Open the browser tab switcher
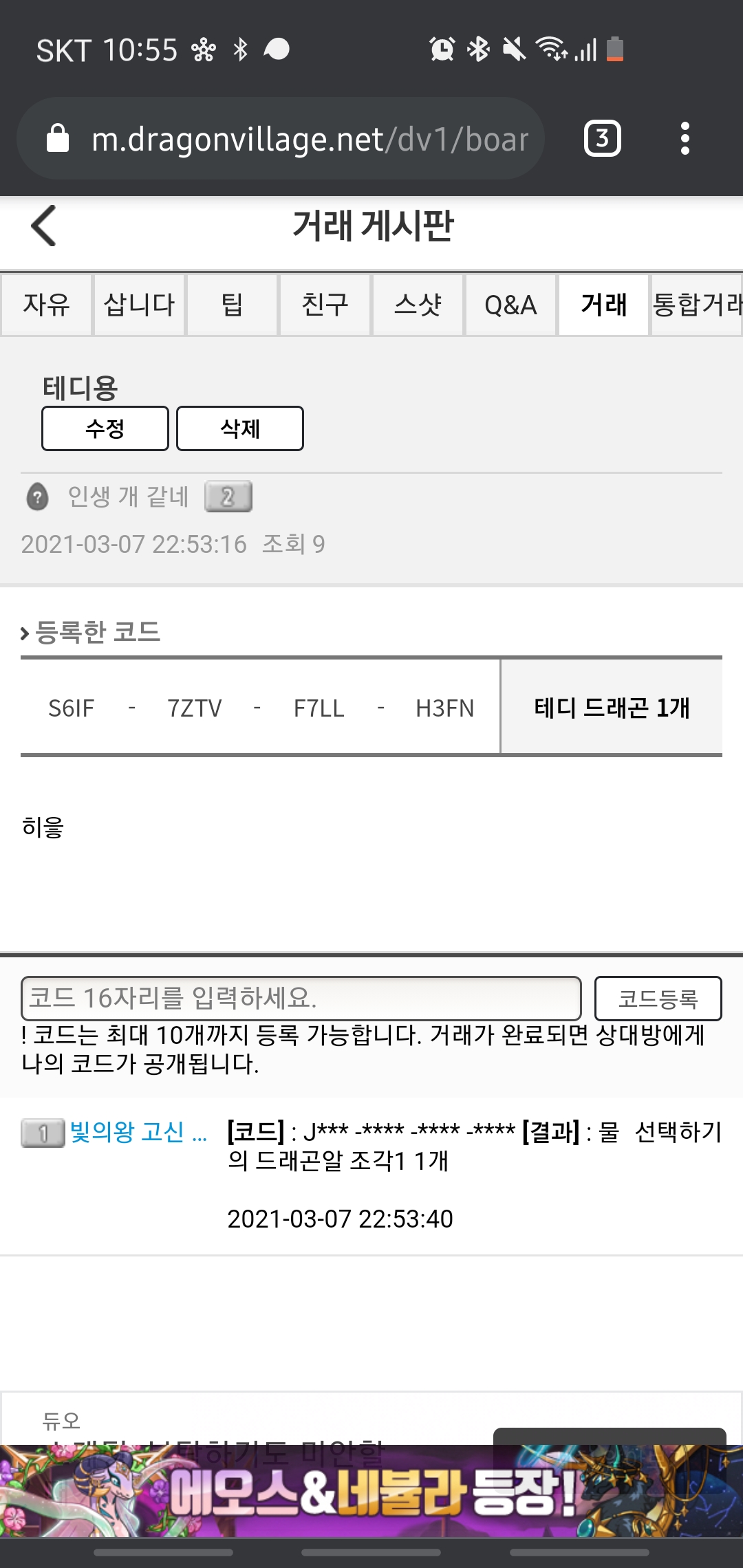 (602, 138)
